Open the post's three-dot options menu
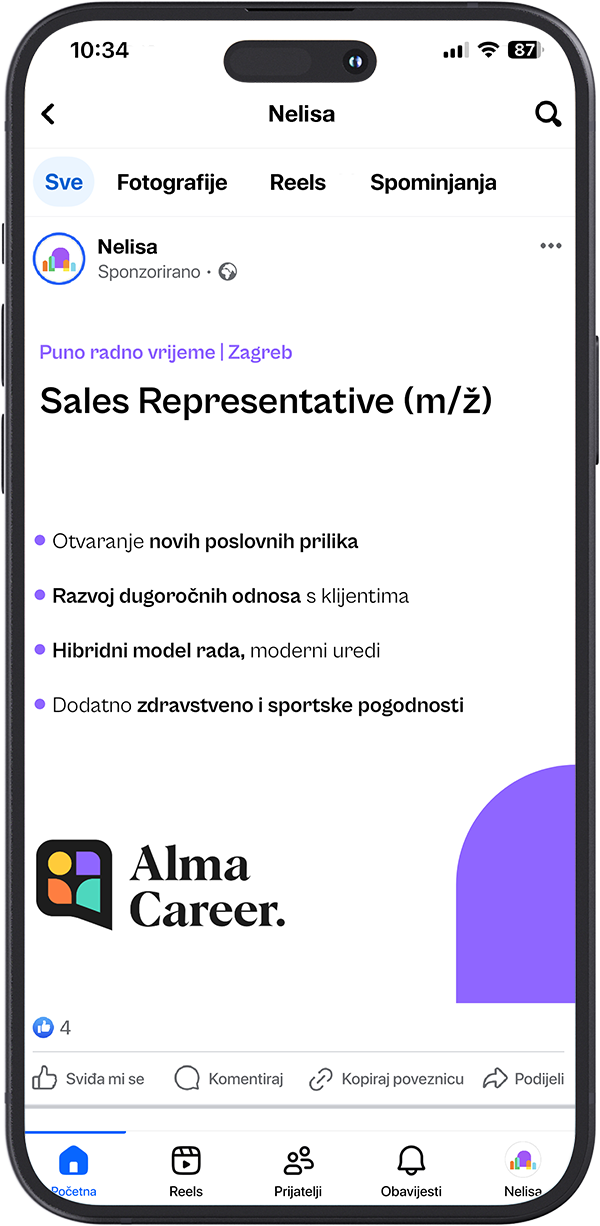Viewport: 600px width, 1226px height. tap(551, 246)
